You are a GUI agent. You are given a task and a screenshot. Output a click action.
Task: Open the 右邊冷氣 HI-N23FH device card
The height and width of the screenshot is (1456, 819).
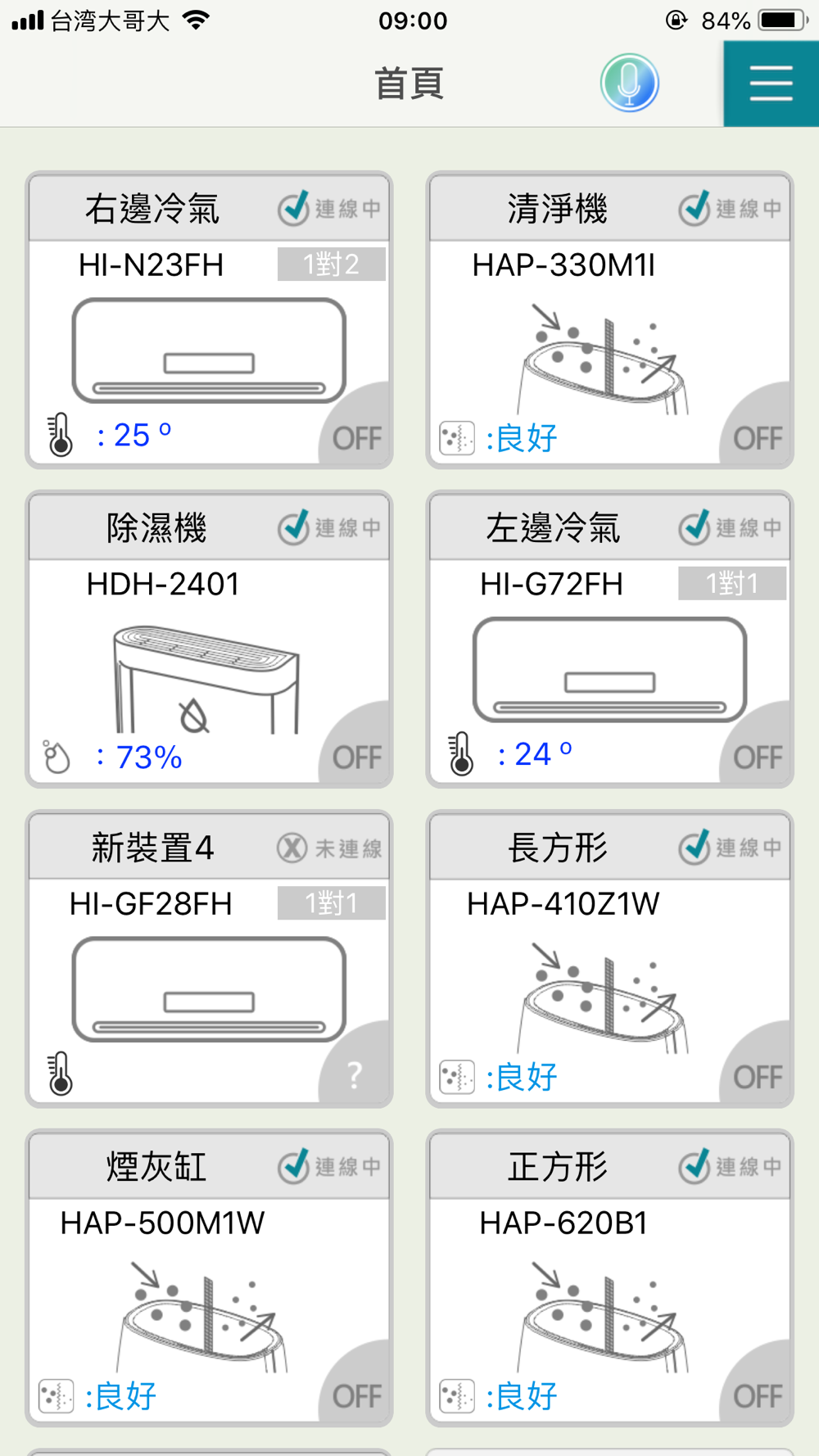click(209, 320)
